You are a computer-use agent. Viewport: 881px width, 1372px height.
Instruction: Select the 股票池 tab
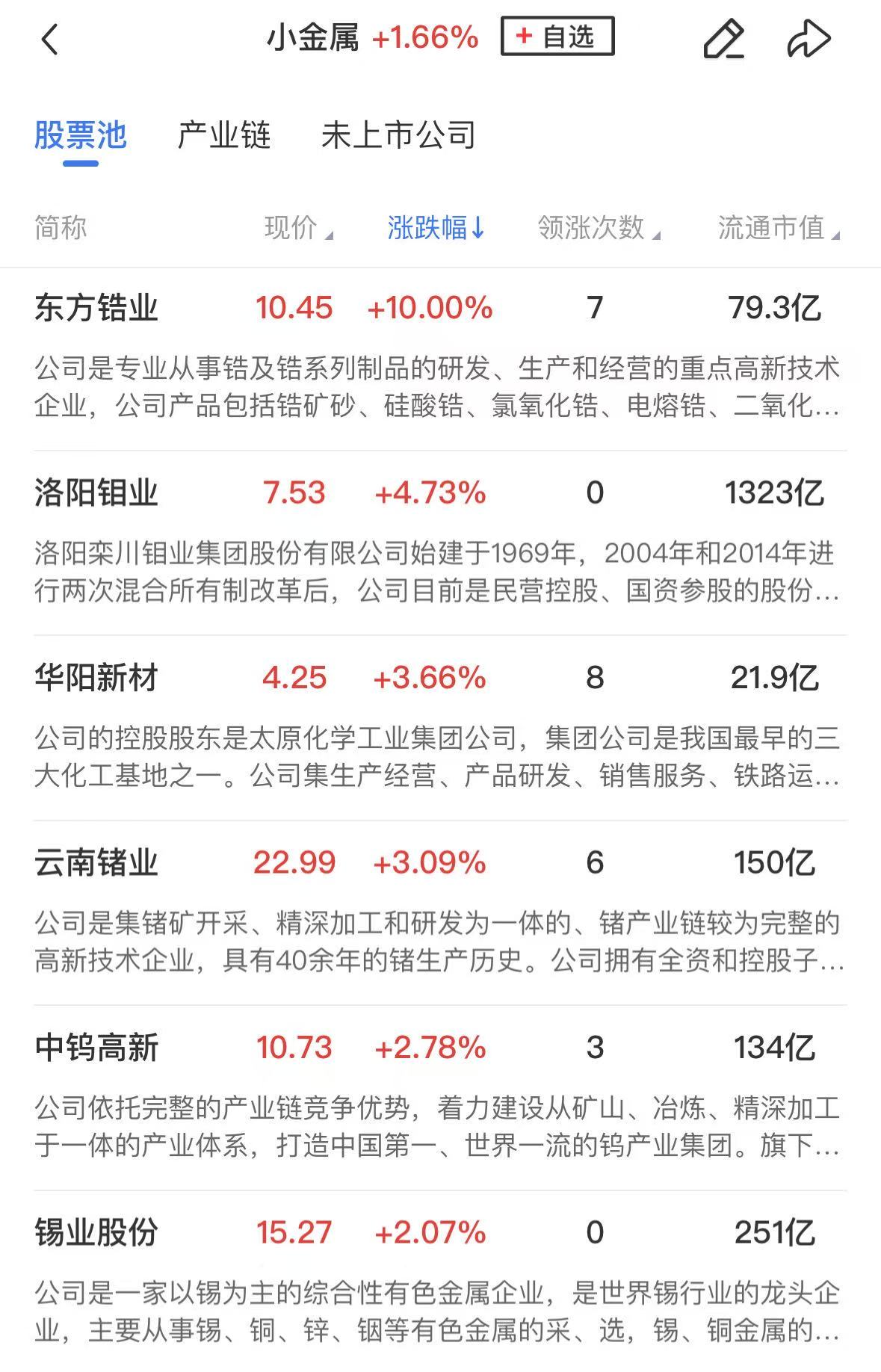81,136
